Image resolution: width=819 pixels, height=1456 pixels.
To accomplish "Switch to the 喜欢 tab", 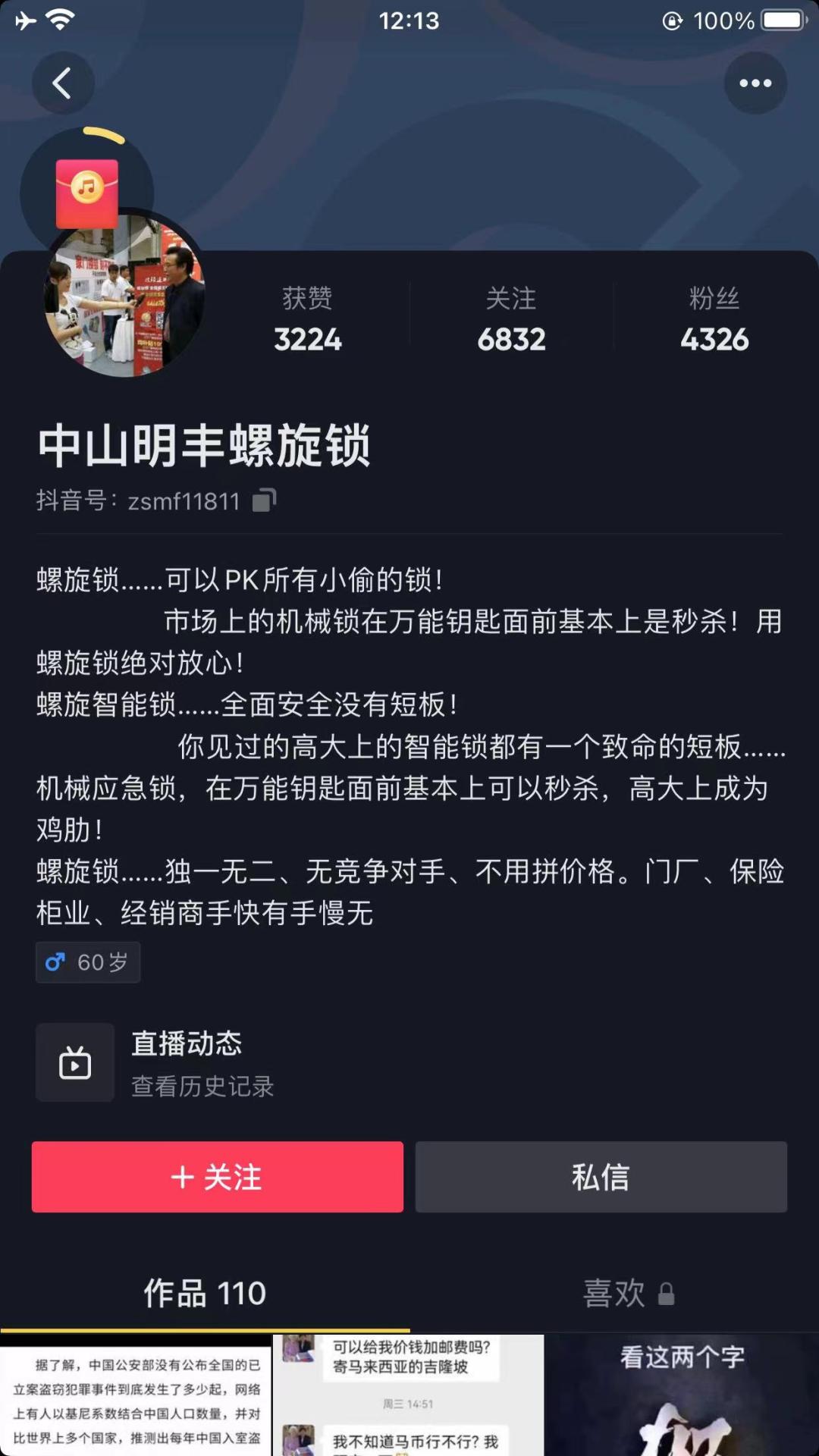I will [x=614, y=1293].
